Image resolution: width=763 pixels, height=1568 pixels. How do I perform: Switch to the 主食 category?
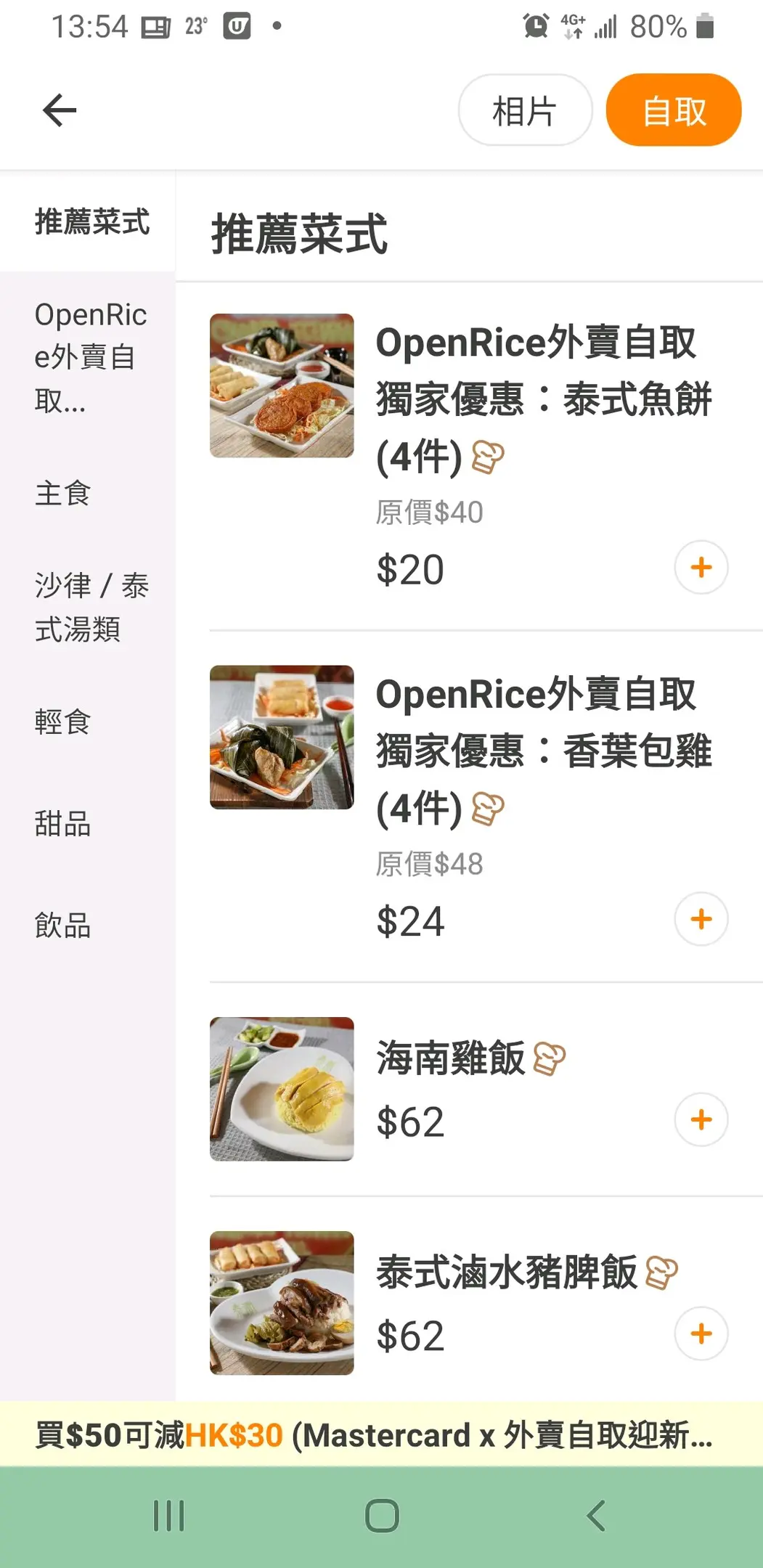tap(63, 494)
